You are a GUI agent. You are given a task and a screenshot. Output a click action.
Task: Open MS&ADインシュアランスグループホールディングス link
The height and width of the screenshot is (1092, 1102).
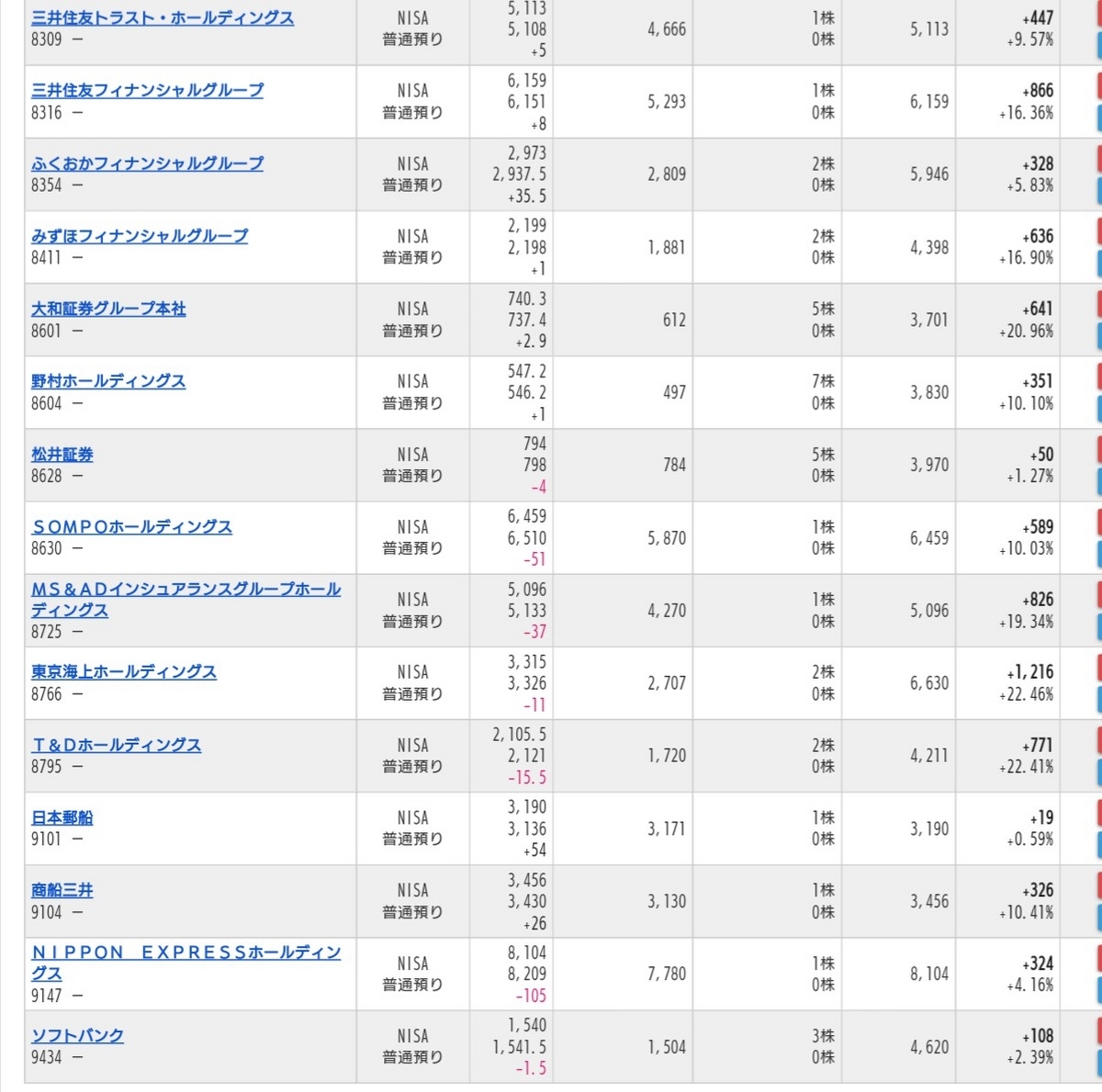tap(186, 599)
